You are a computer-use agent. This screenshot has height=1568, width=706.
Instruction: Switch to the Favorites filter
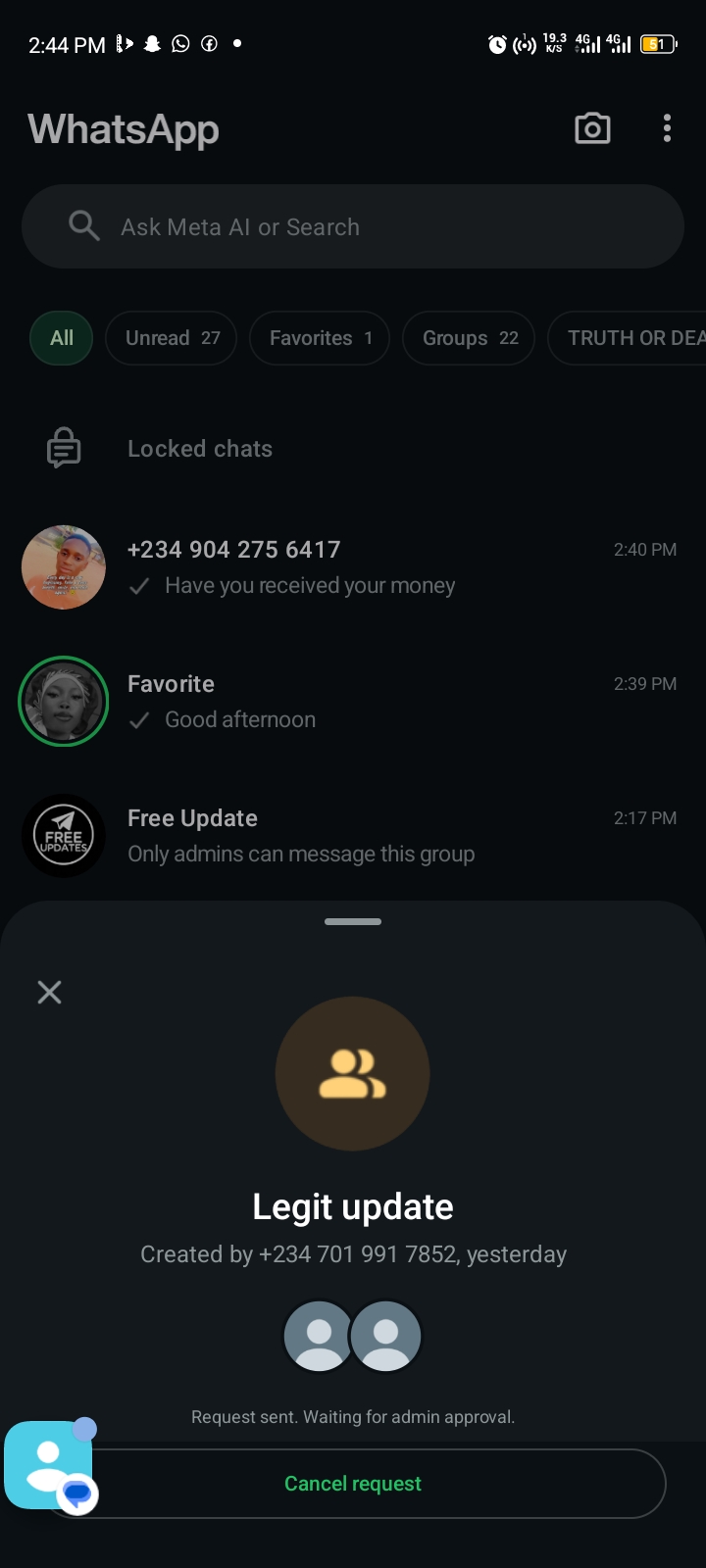[x=320, y=338]
